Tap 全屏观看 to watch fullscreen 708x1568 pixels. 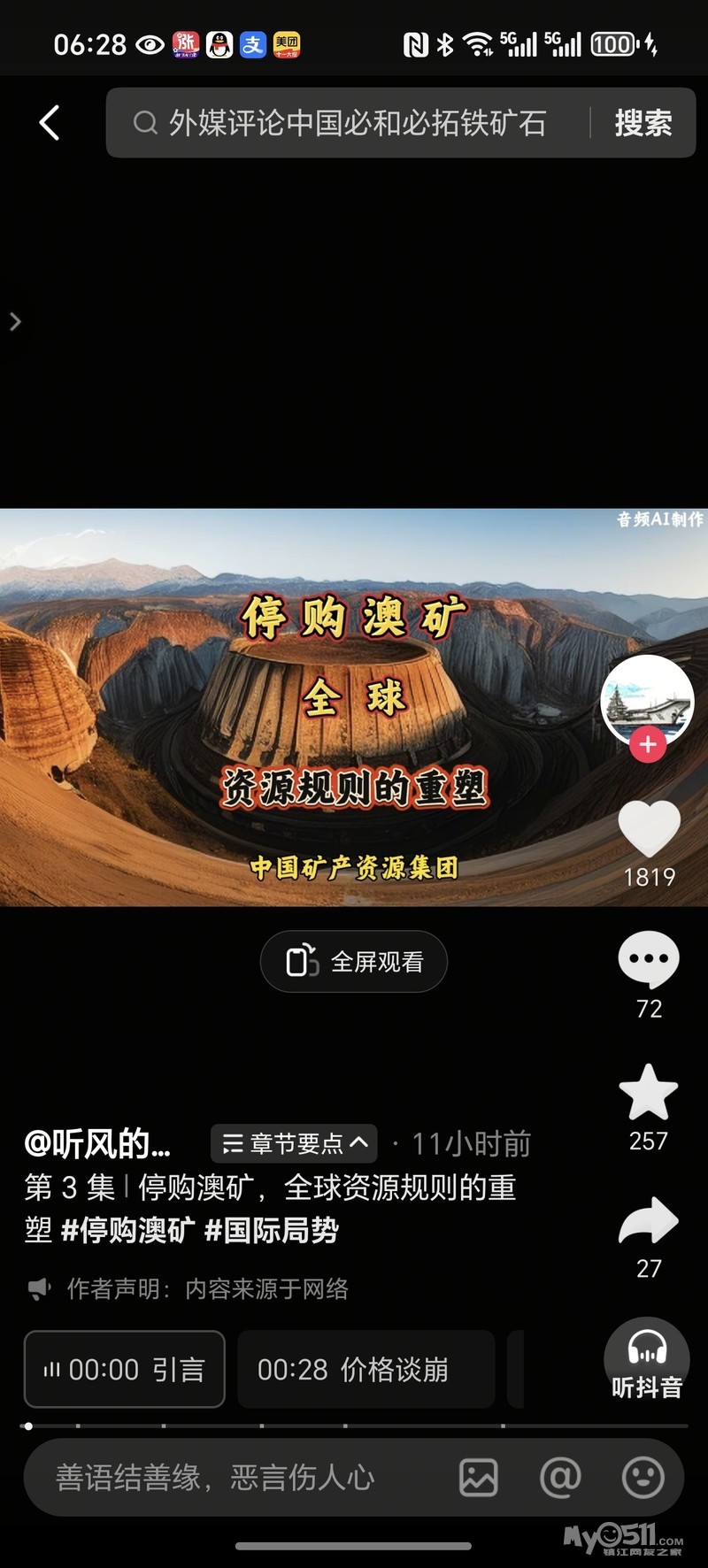tap(354, 962)
